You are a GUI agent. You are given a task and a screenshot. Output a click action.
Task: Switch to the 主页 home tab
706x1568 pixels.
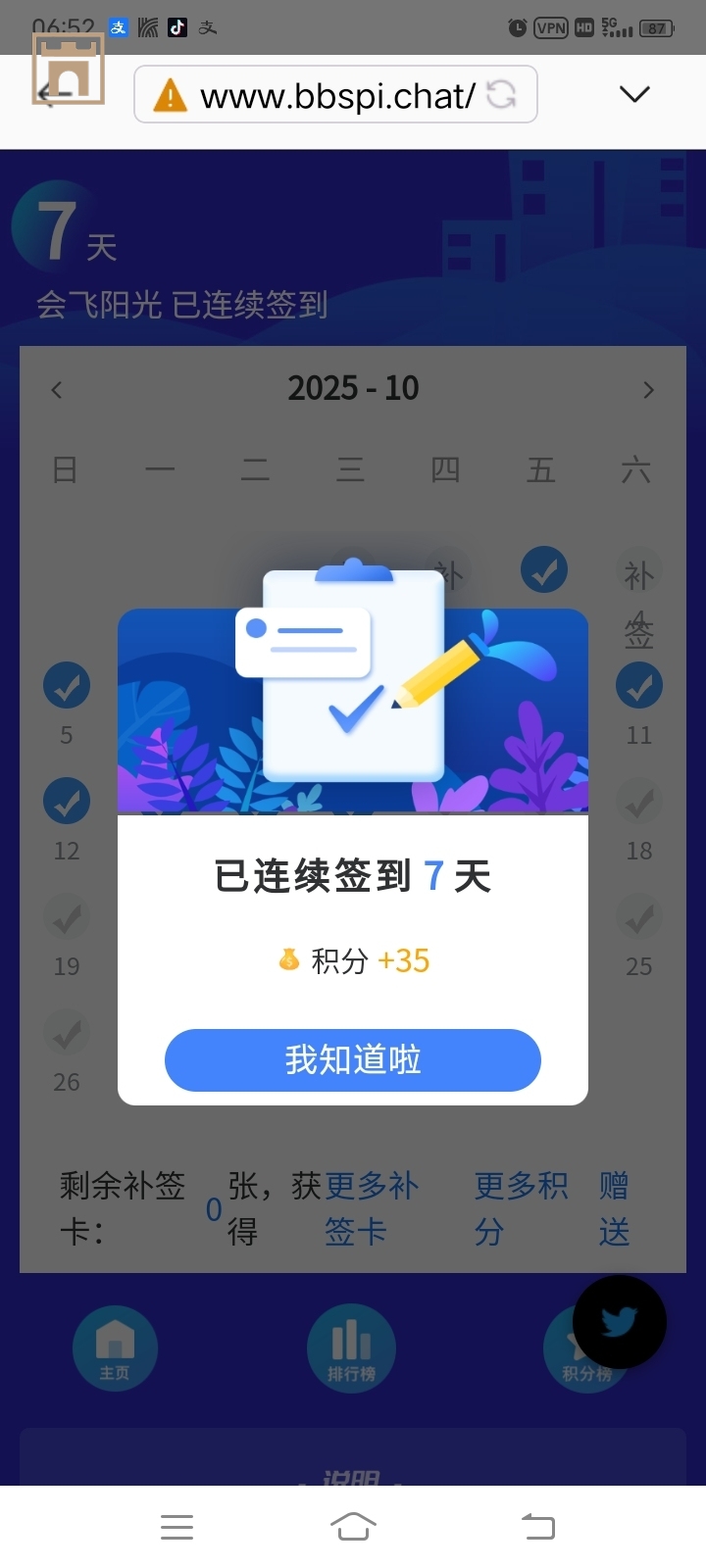pos(115,1347)
